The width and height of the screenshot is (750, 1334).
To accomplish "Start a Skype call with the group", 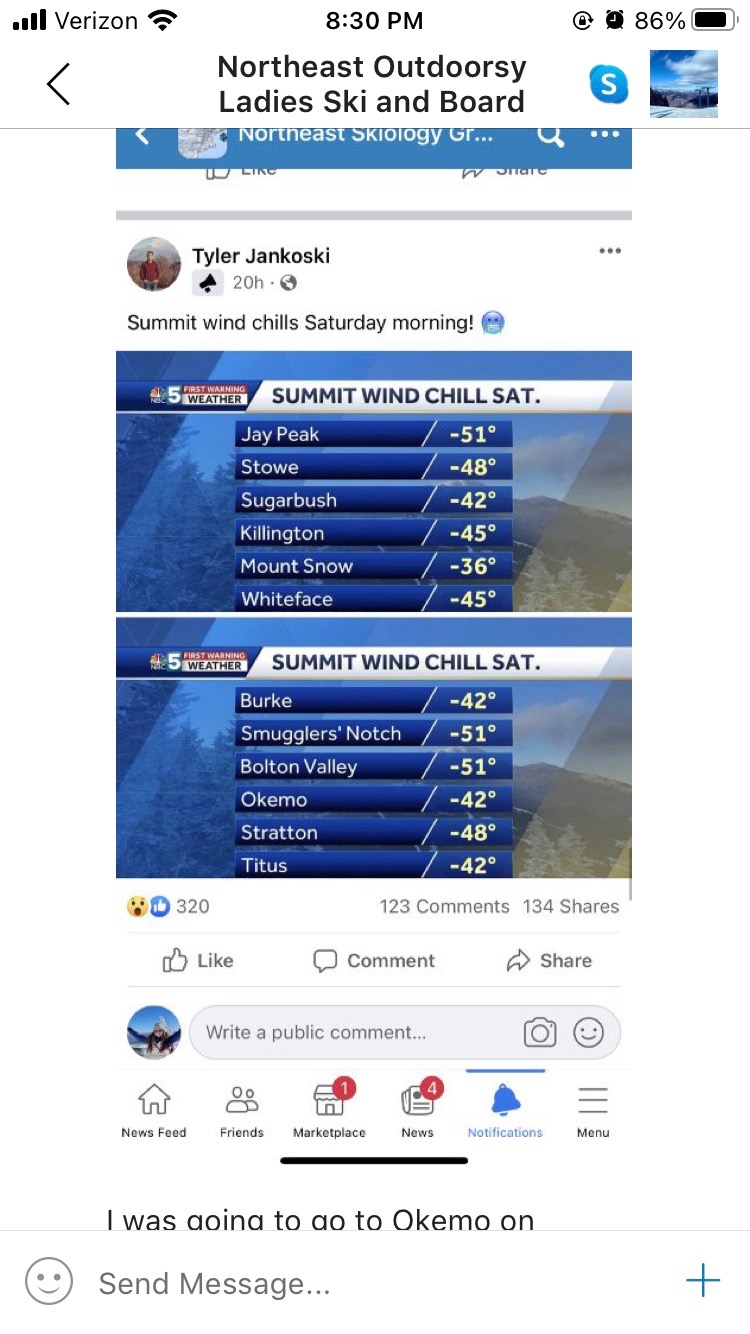I will pos(608,84).
